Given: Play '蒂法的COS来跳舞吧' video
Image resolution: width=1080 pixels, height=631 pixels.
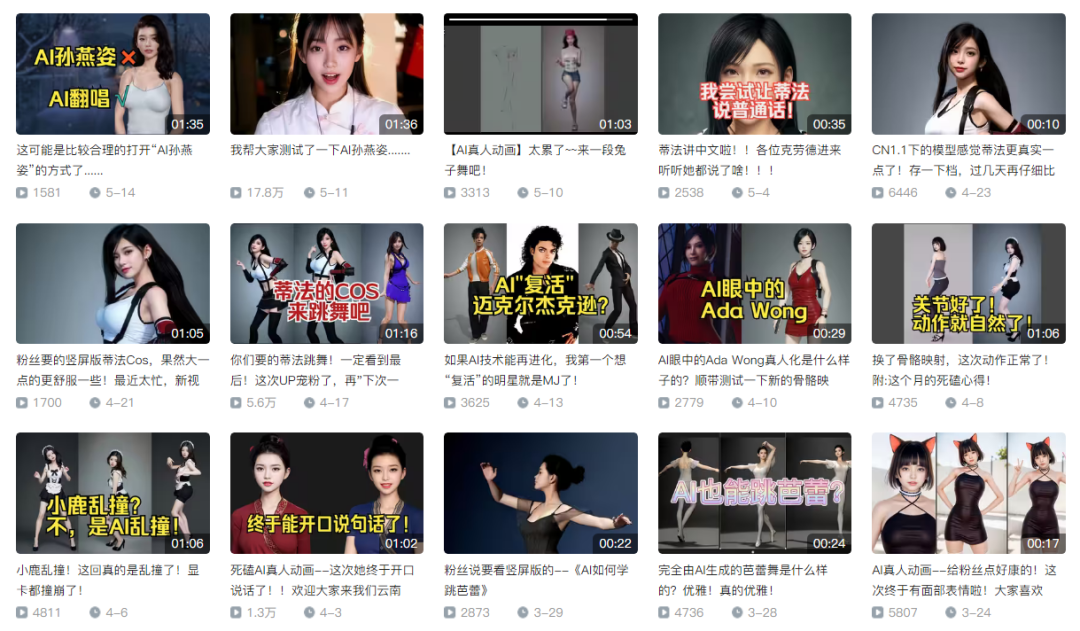Looking at the screenshot, I should 327,284.
